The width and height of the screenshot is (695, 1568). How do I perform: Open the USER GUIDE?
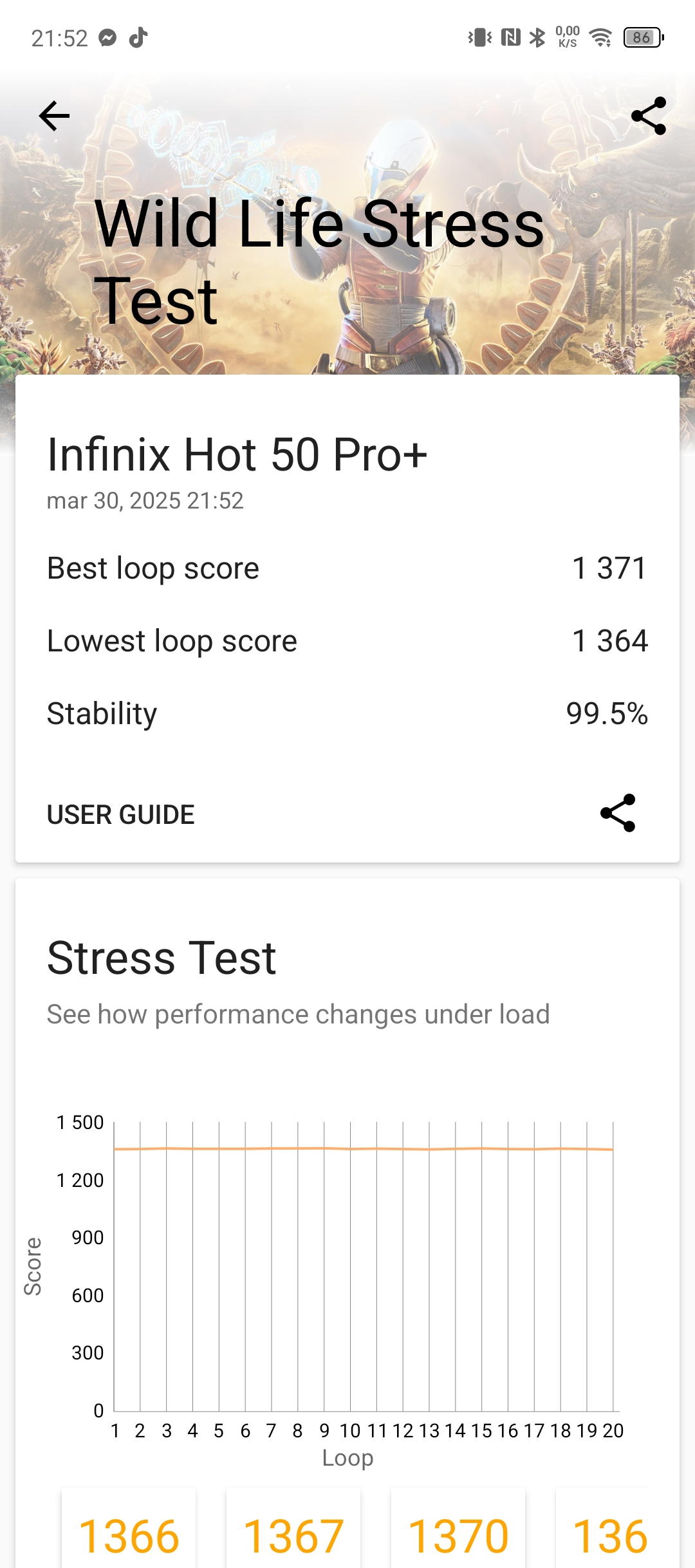pyautogui.click(x=121, y=815)
